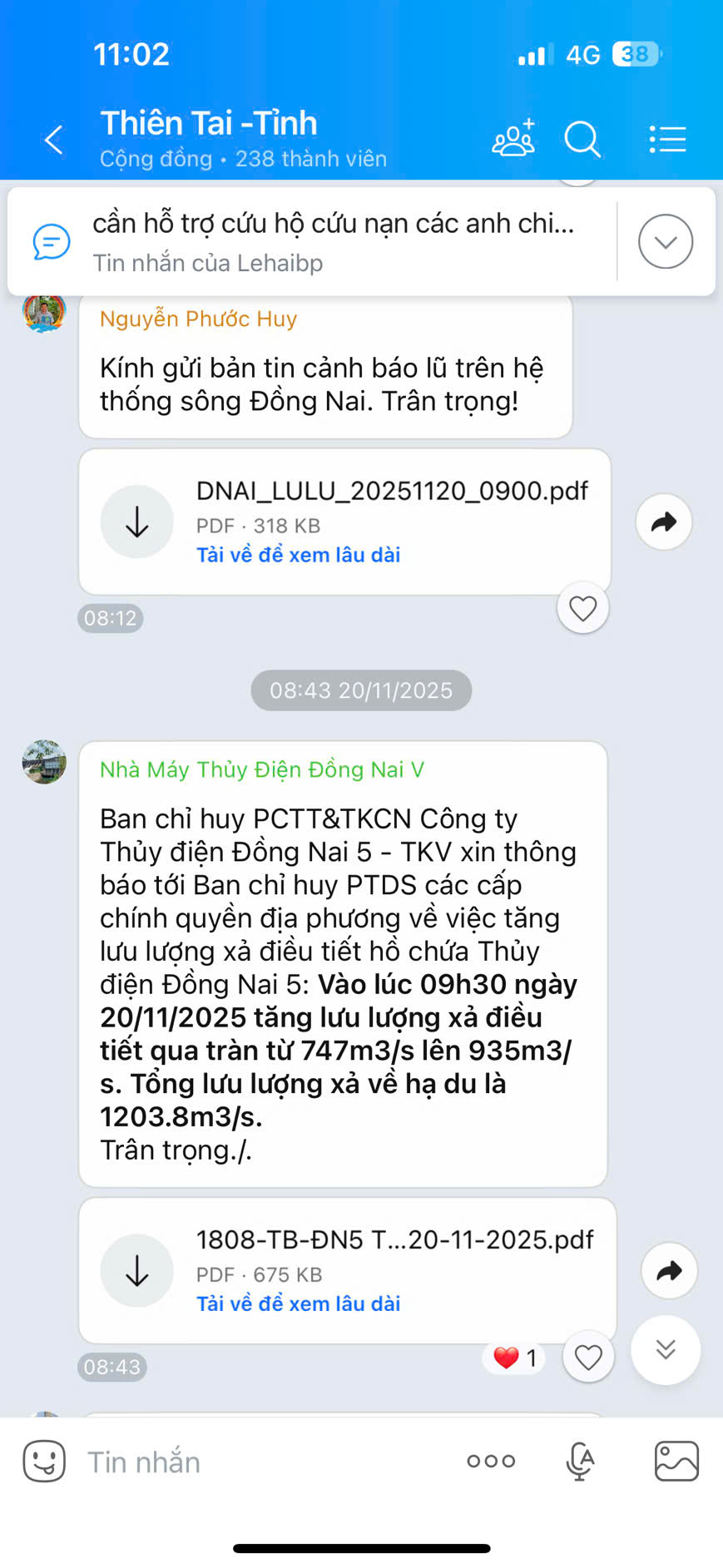Image resolution: width=723 pixels, height=1568 pixels.
Task: Download DNAI_LULU_20251120_0900.pdf via its download icon
Action: pos(136,522)
